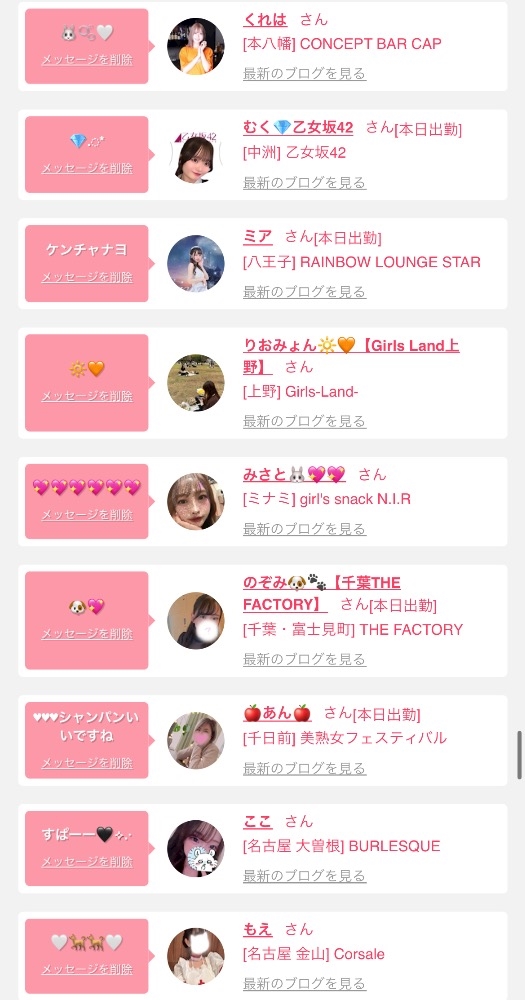Tap もえ's profile photo
The width and height of the screenshot is (525, 1000).
pos(196,956)
